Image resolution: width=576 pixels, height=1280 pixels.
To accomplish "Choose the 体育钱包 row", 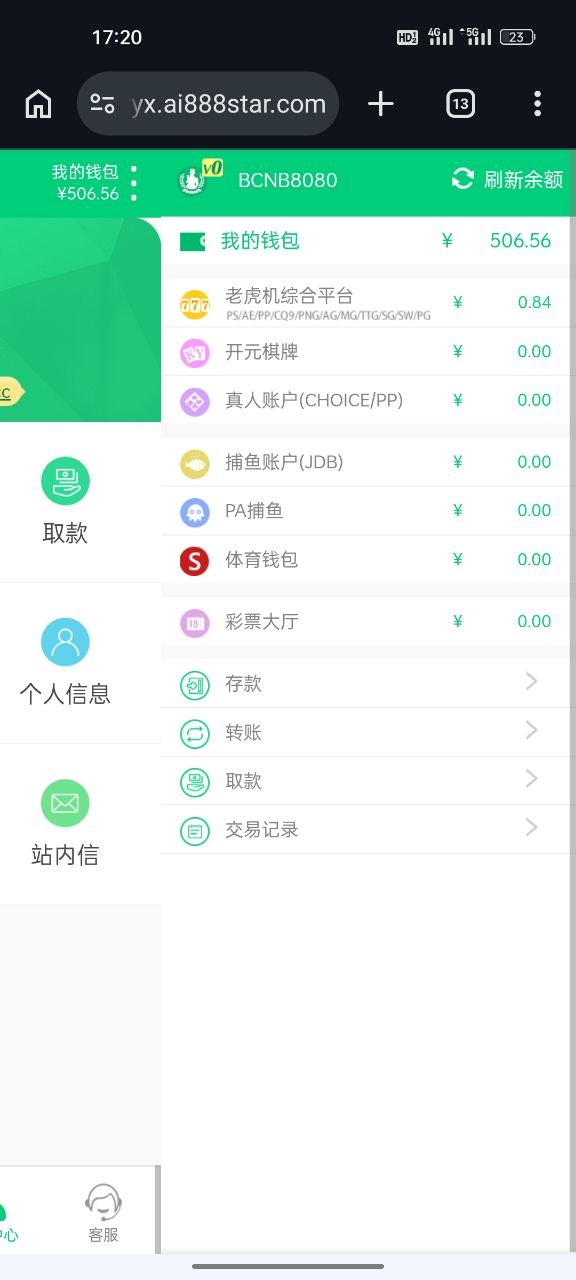I will pyautogui.click(x=366, y=560).
